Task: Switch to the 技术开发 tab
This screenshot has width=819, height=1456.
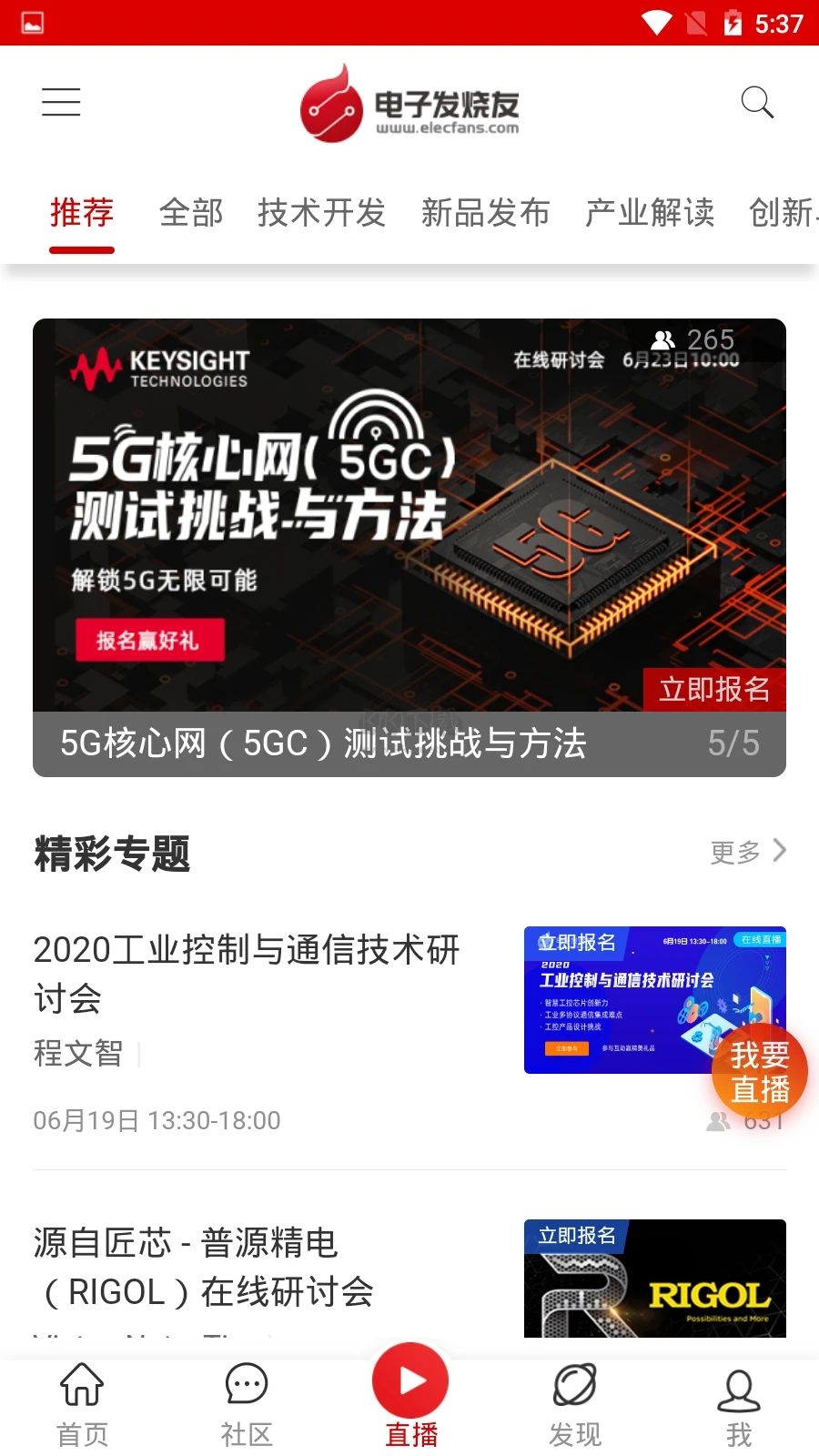Action: tap(321, 213)
